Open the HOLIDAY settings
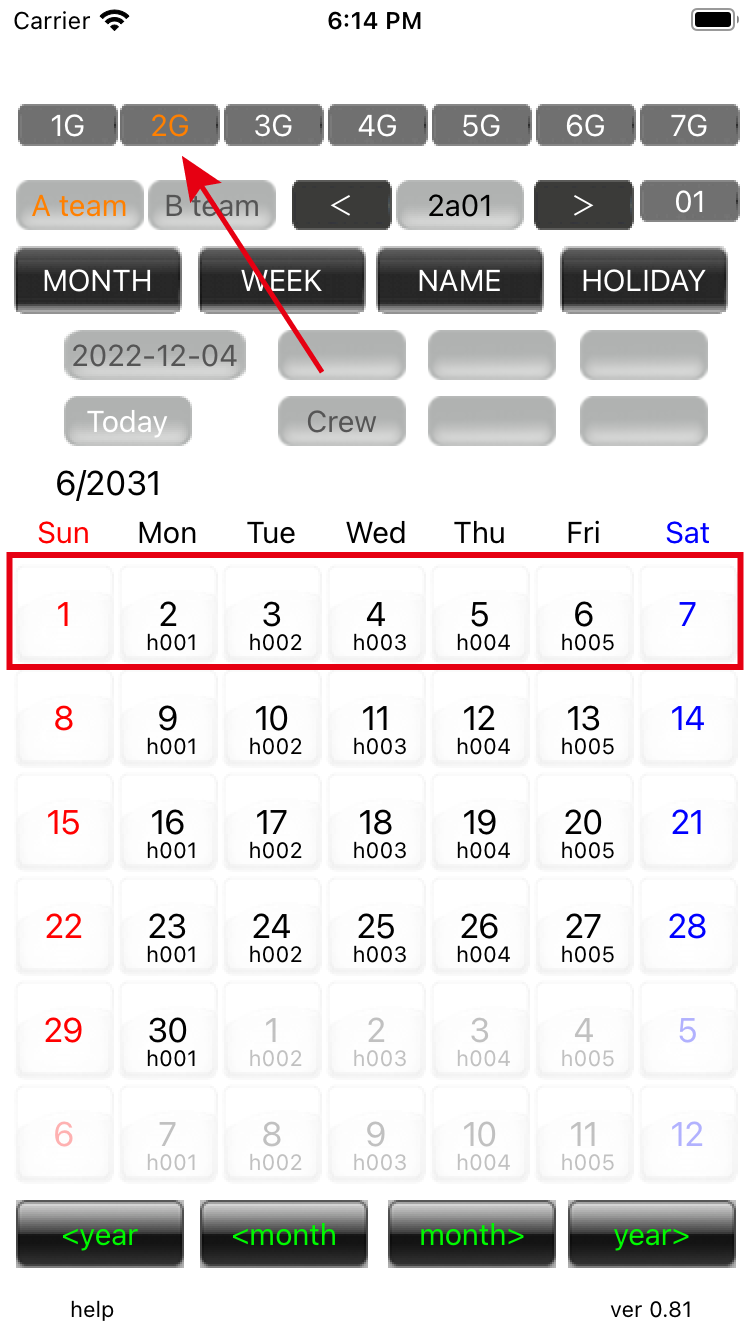Image resolution: width=750 pixels, height=1334 pixels. 643,280
